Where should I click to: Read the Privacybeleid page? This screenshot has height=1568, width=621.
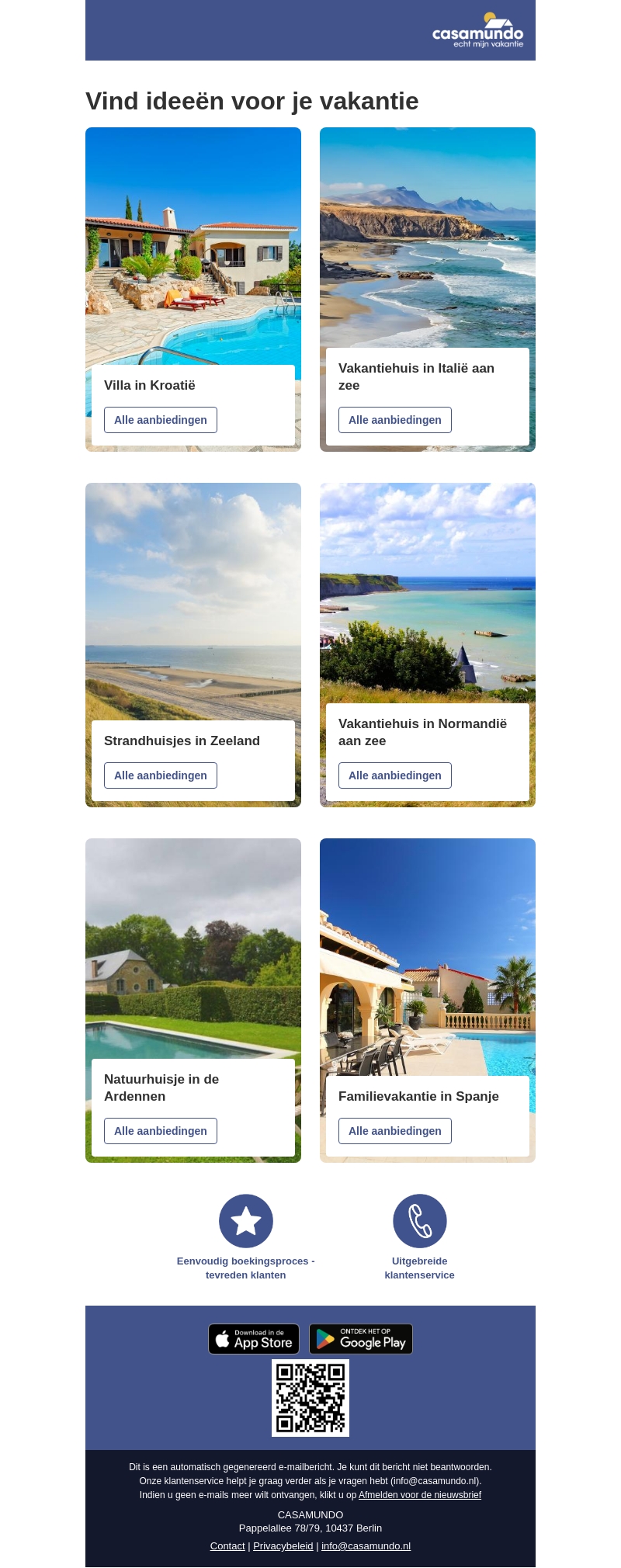point(283,1546)
